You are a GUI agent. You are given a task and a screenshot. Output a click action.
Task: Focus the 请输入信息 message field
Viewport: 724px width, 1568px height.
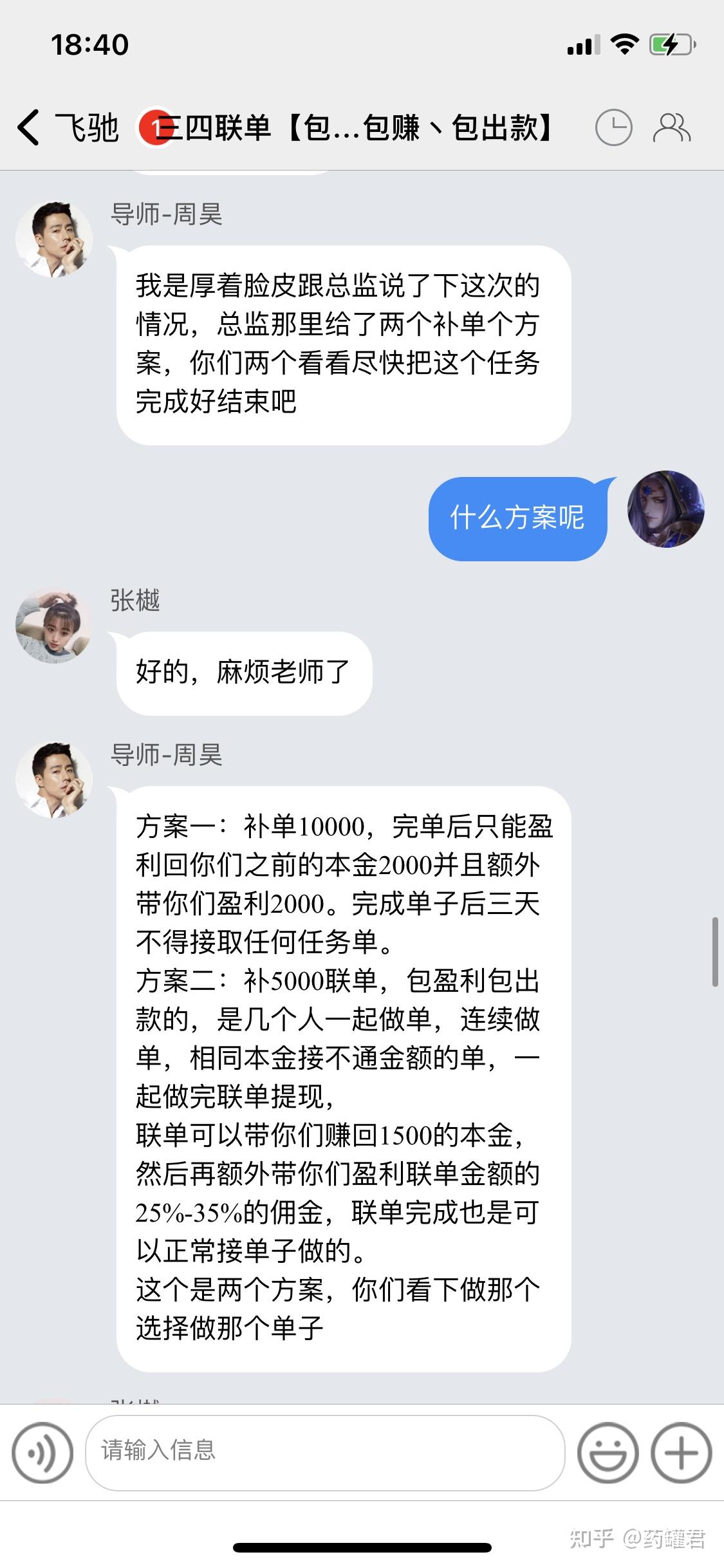[325, 1453]
